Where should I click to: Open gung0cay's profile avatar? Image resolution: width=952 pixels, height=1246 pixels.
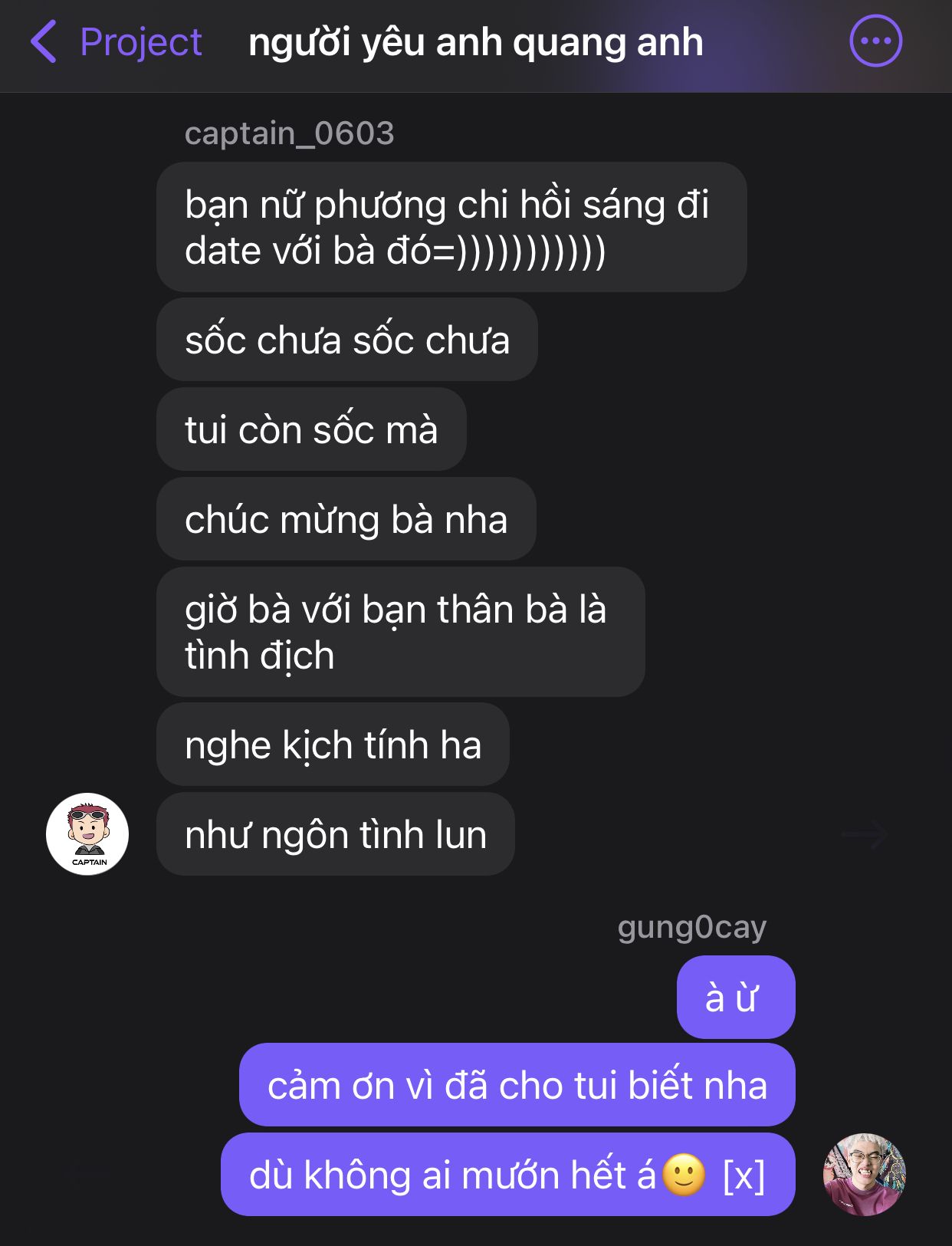tap(864, 1174)
